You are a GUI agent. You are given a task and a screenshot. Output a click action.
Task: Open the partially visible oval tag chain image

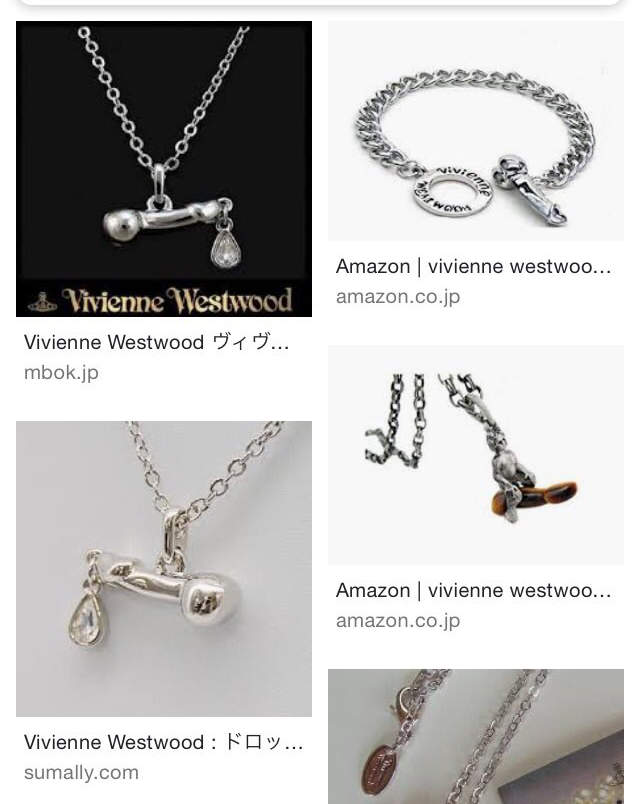pos(475,738)
